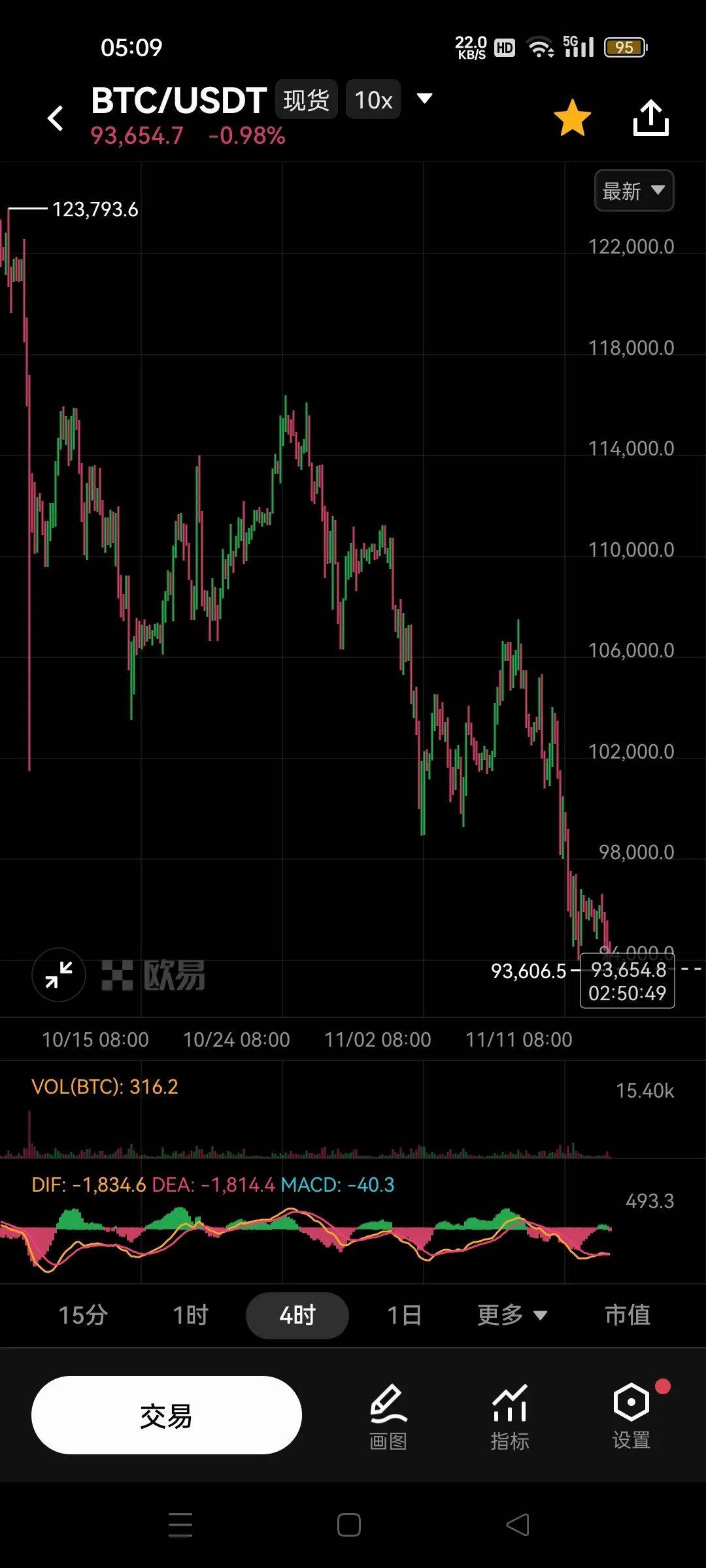Switch to the 1日 timeframe
Viewport: 706px width, 1568px height.
(404, 1315)
